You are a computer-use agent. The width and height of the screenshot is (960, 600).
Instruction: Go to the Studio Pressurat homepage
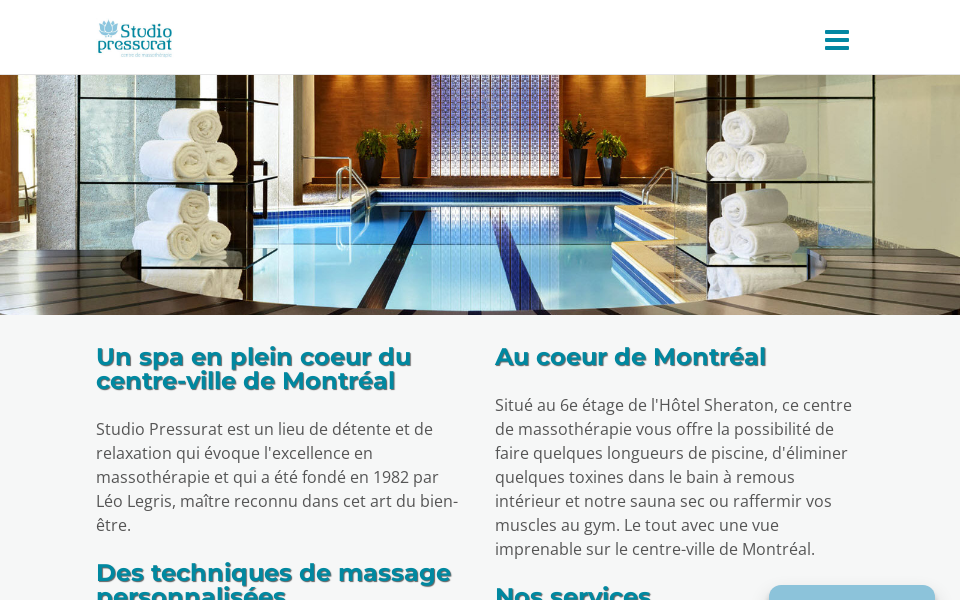pos(135,38)
